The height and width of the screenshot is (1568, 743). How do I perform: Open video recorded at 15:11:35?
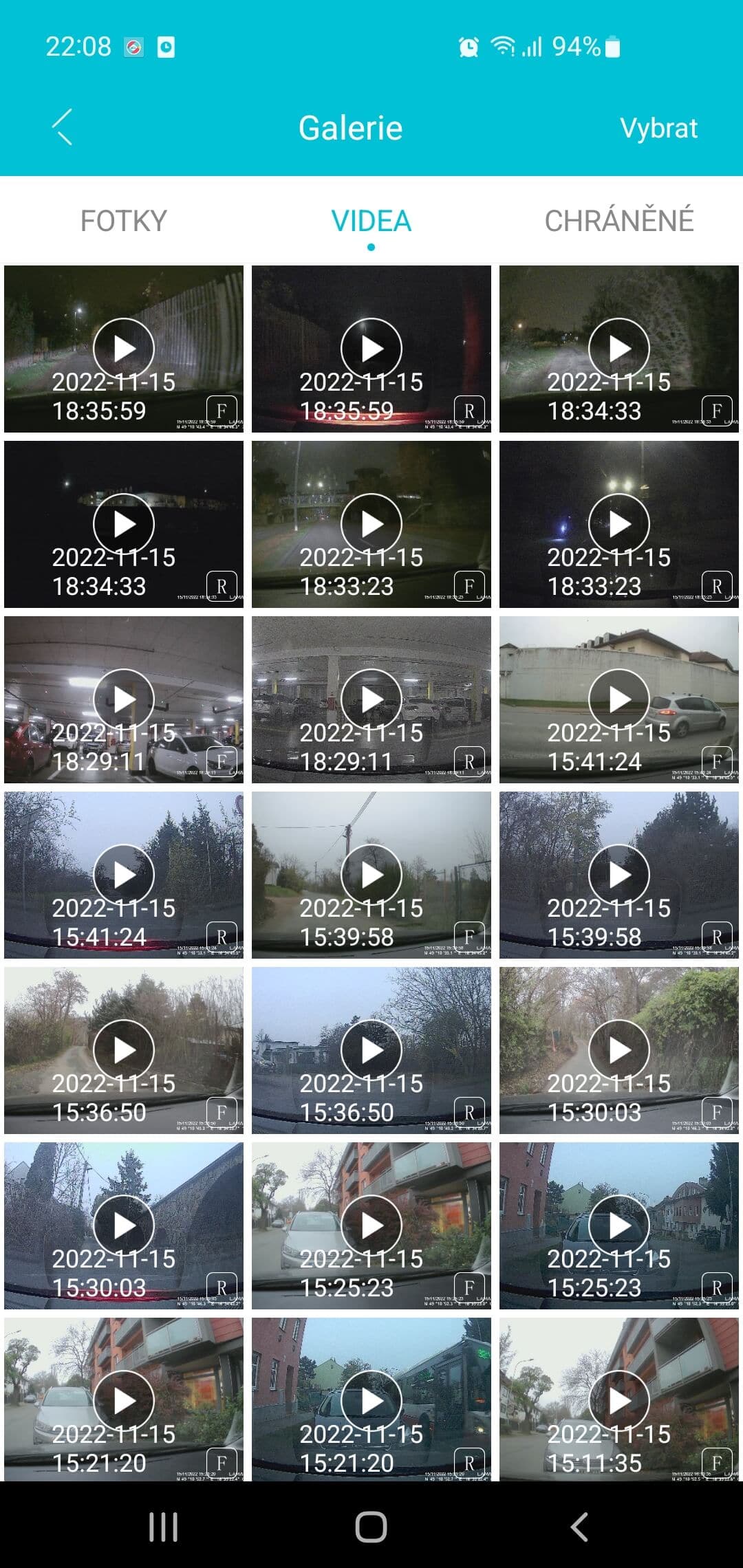(x=619, y=1400)
